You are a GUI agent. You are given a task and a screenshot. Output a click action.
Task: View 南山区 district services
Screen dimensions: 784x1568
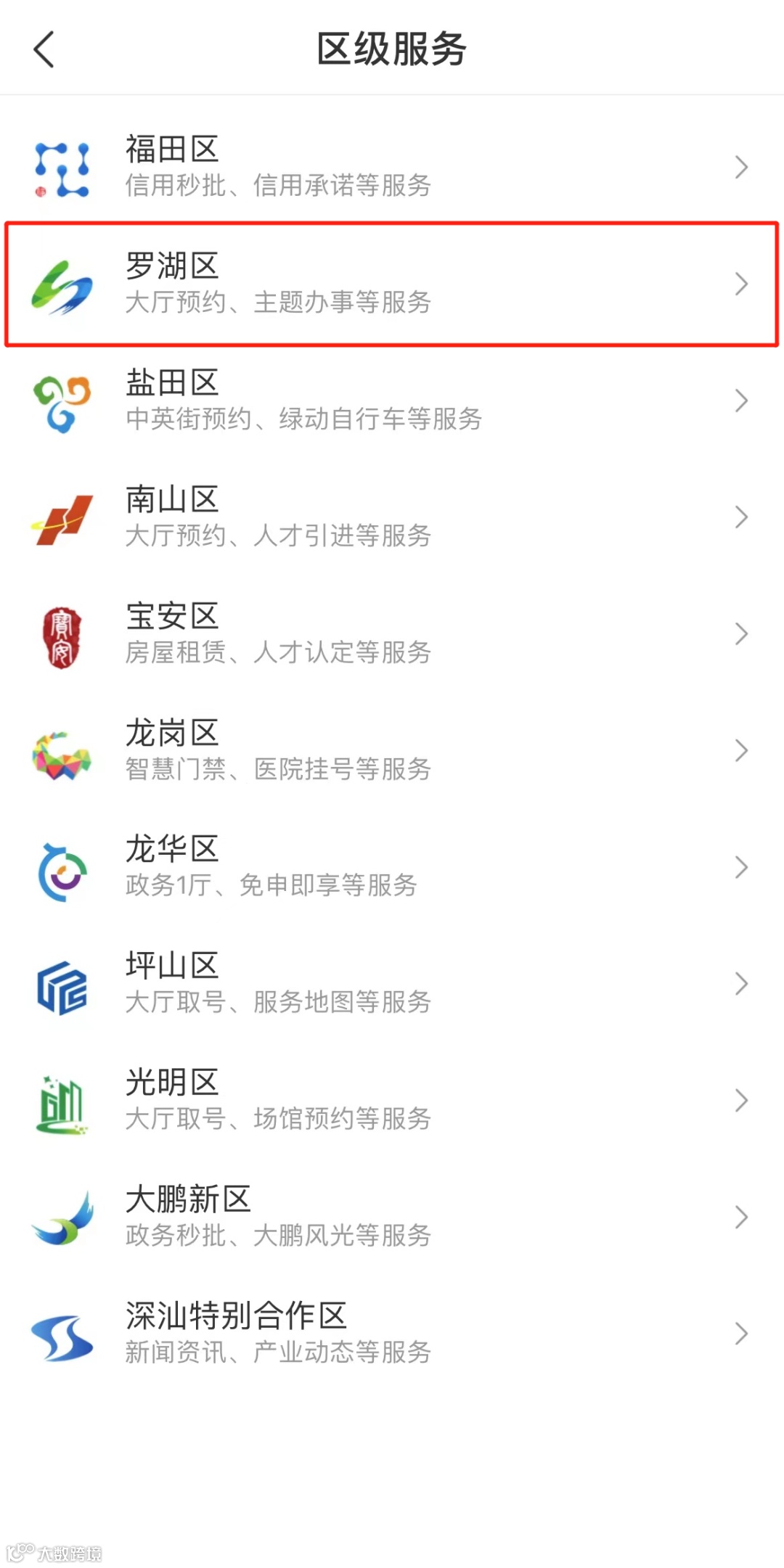coord(392,517)
